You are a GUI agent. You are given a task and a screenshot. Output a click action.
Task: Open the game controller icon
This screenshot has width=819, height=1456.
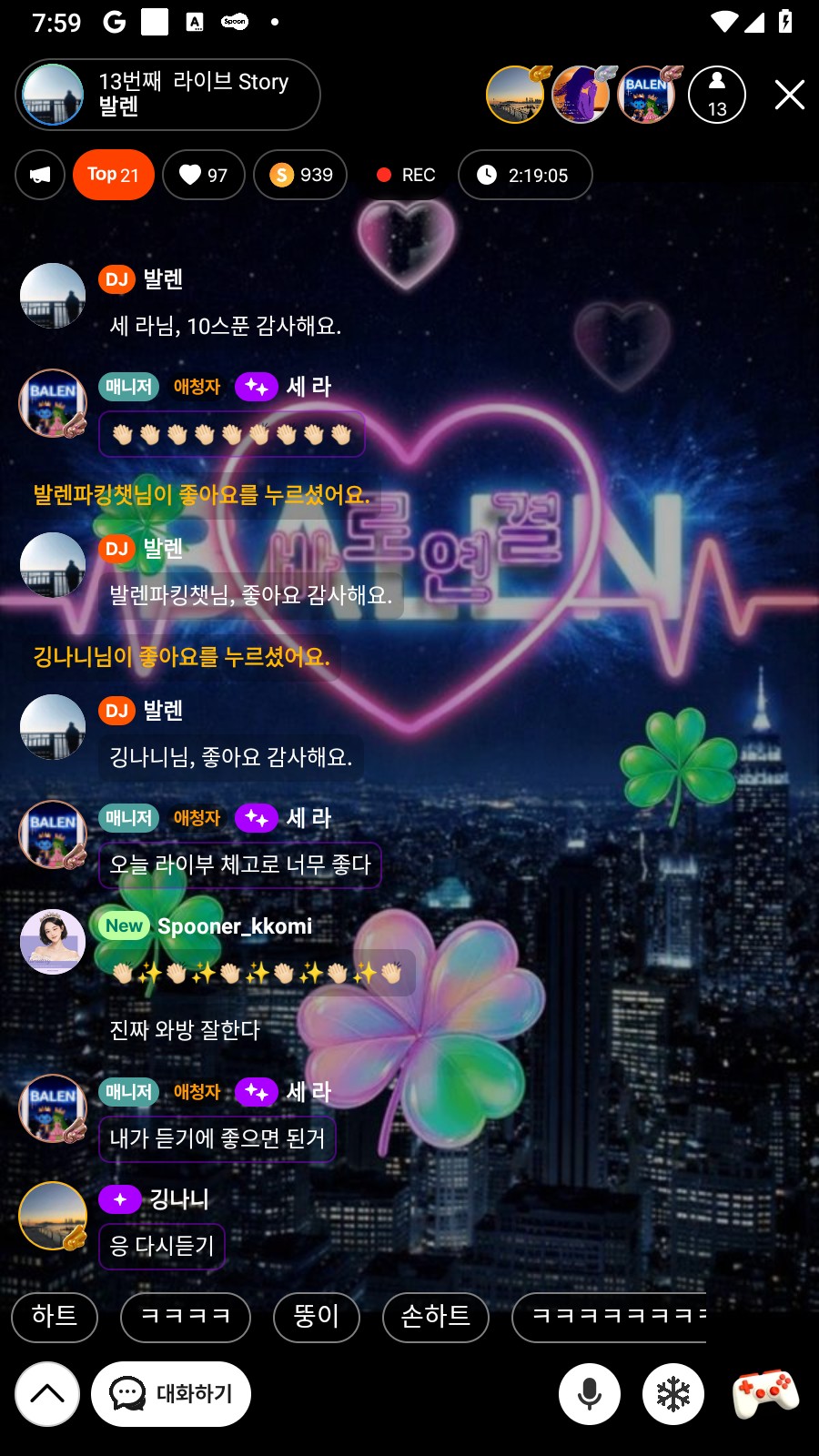766,1393
